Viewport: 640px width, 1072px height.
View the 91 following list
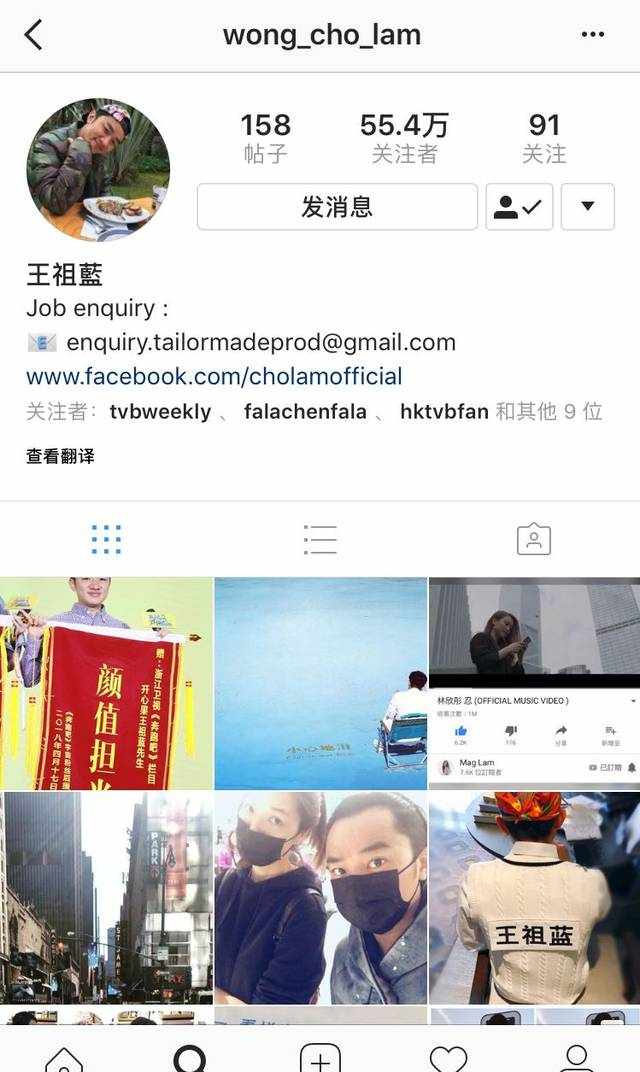544,137
